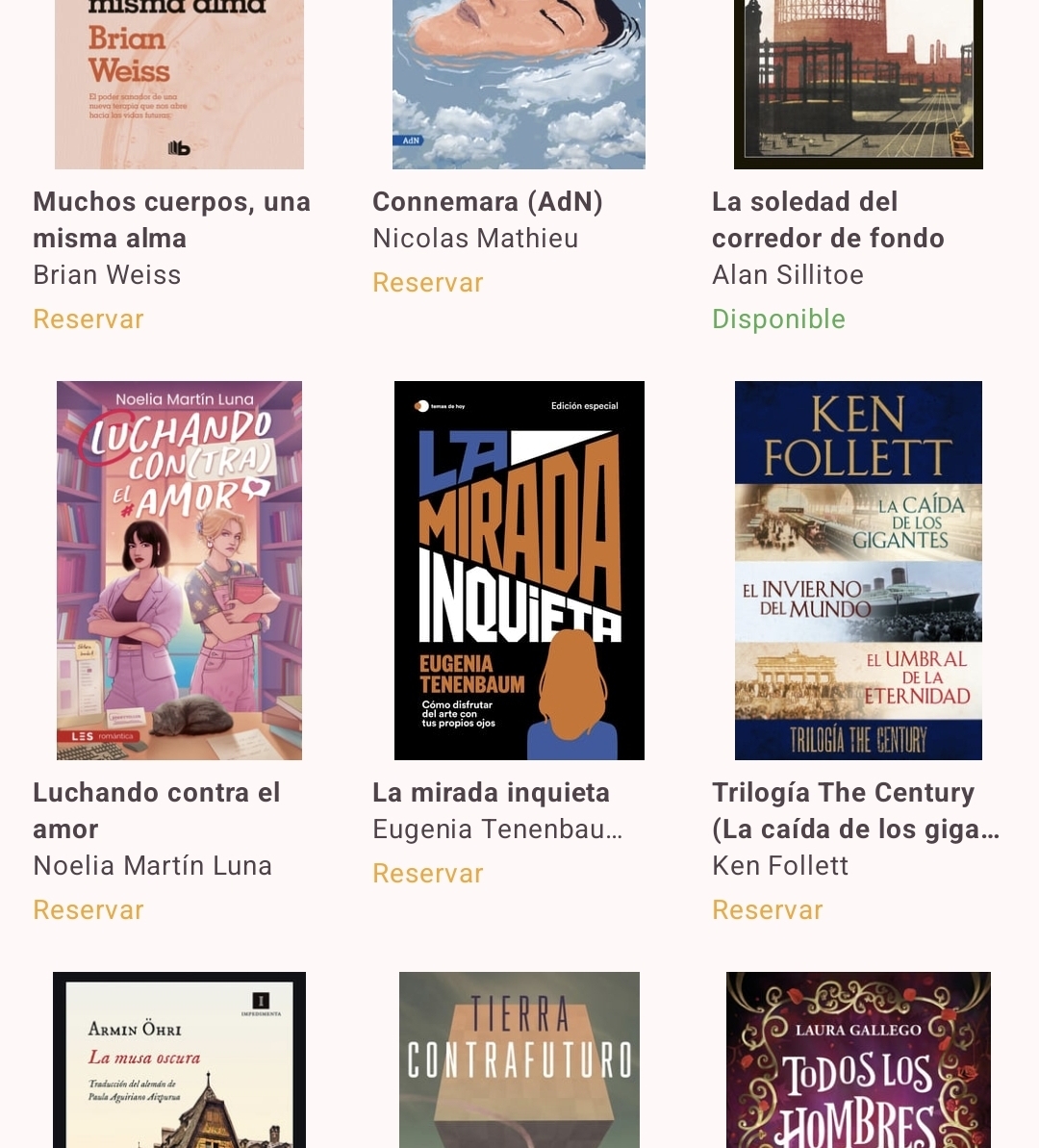The width and height of the screenshot is (1039, 1148).
Task: View the Connemara book cover
Action: (x=519, y=85)
